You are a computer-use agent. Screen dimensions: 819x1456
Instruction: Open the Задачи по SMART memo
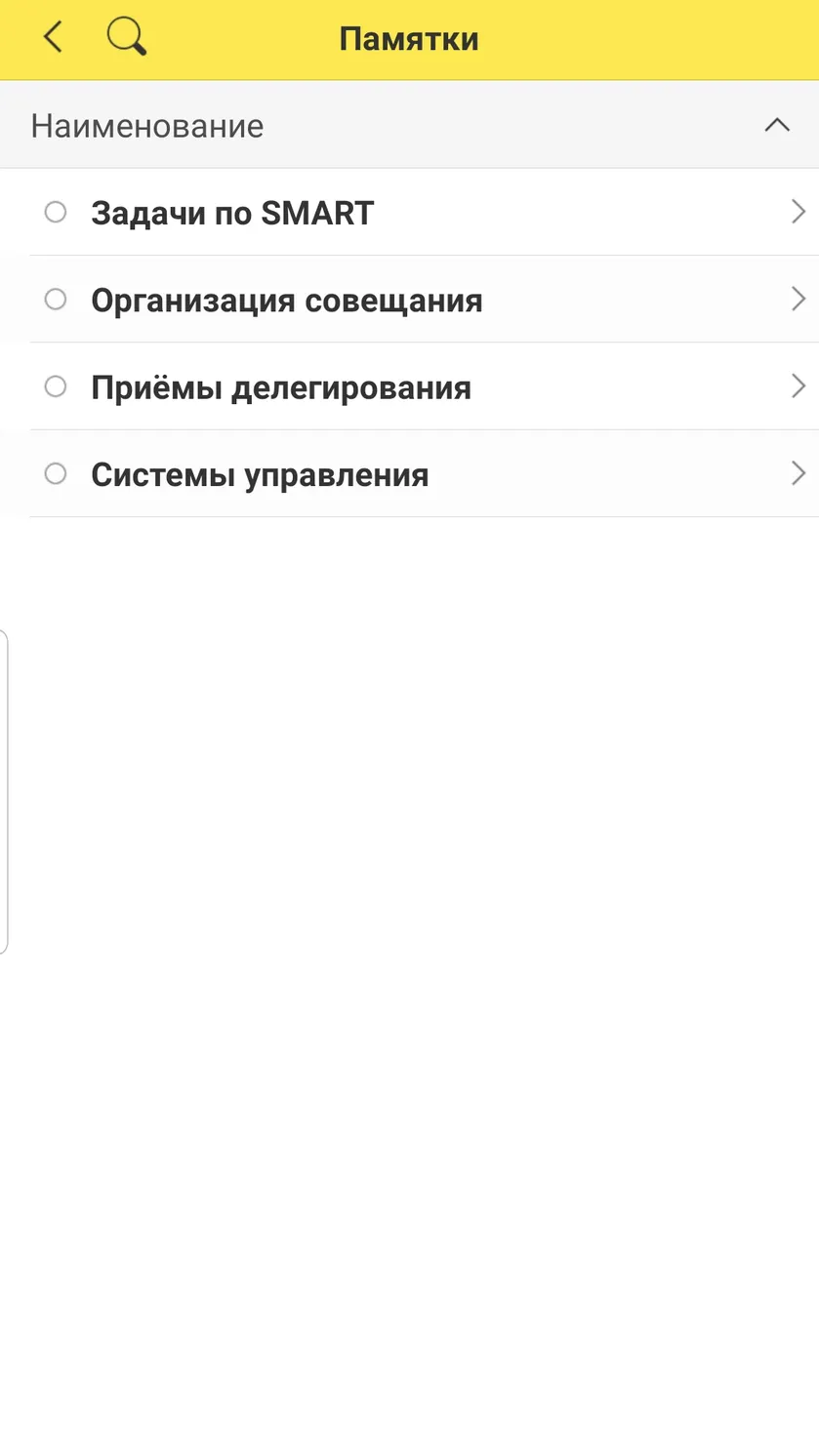coord(409,212)
